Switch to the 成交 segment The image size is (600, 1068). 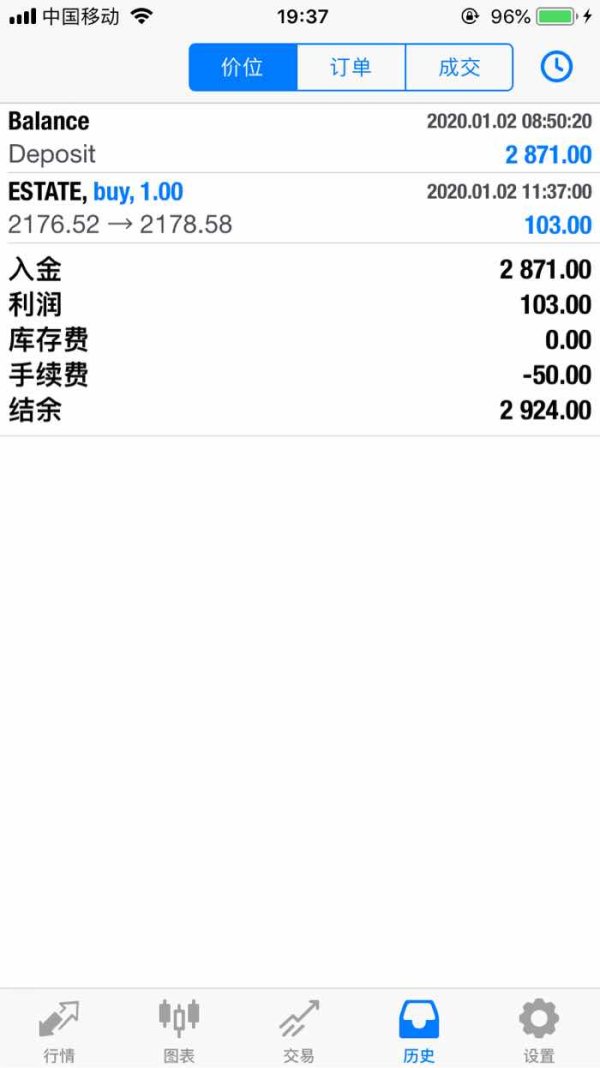[459, 67]
